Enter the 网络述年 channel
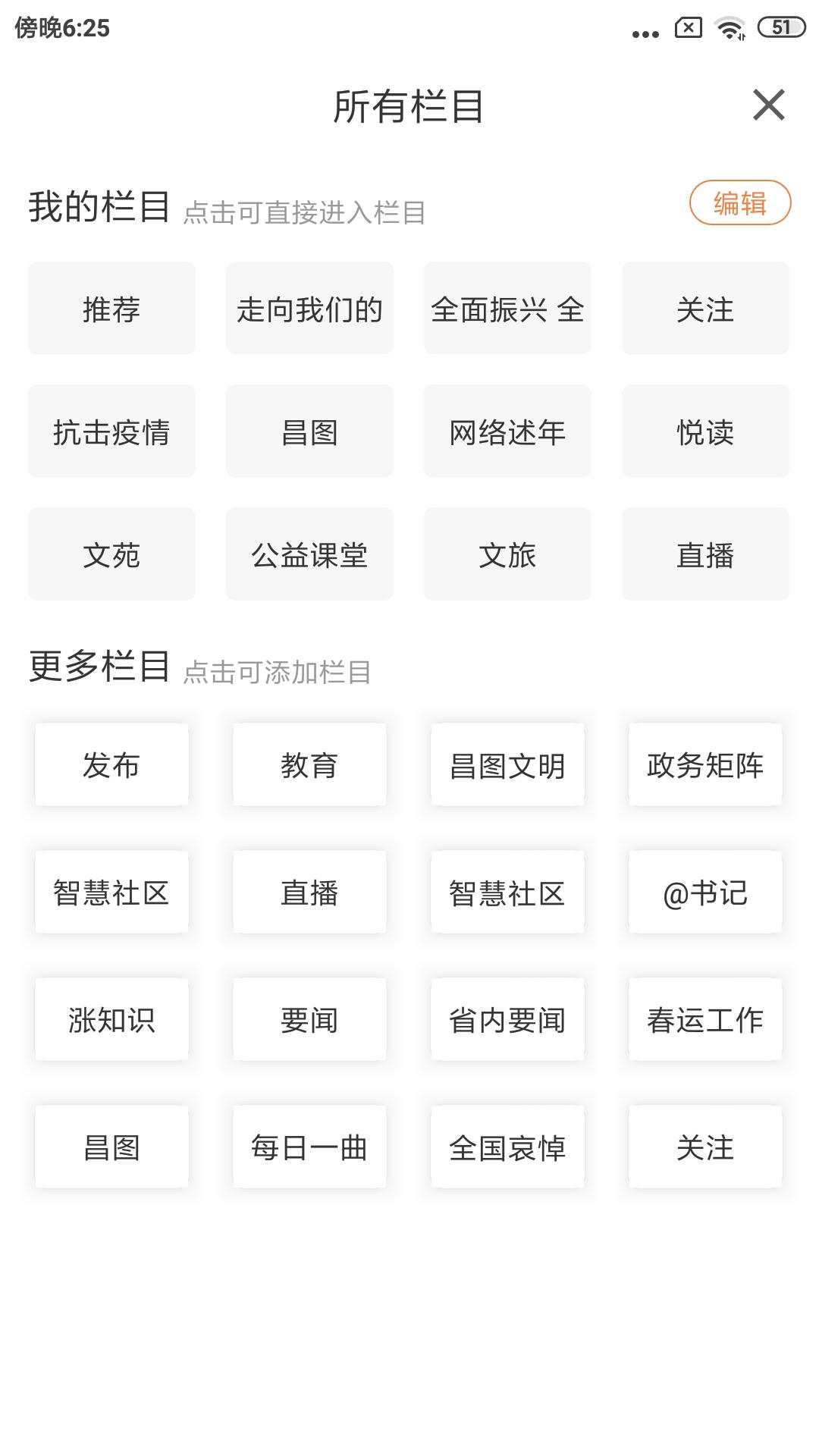 tap(507, 431)
